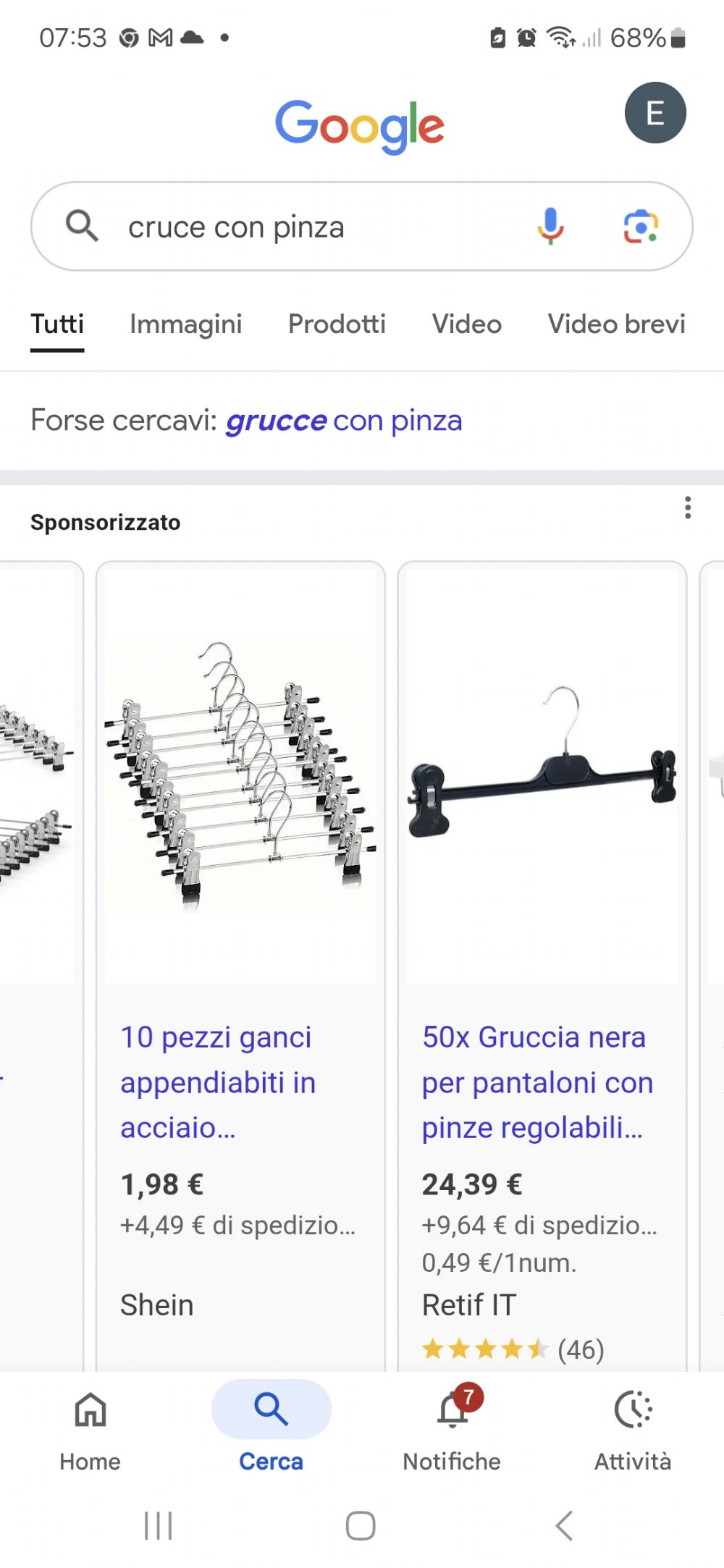Start voice search with the microphone

pos(551,226)
